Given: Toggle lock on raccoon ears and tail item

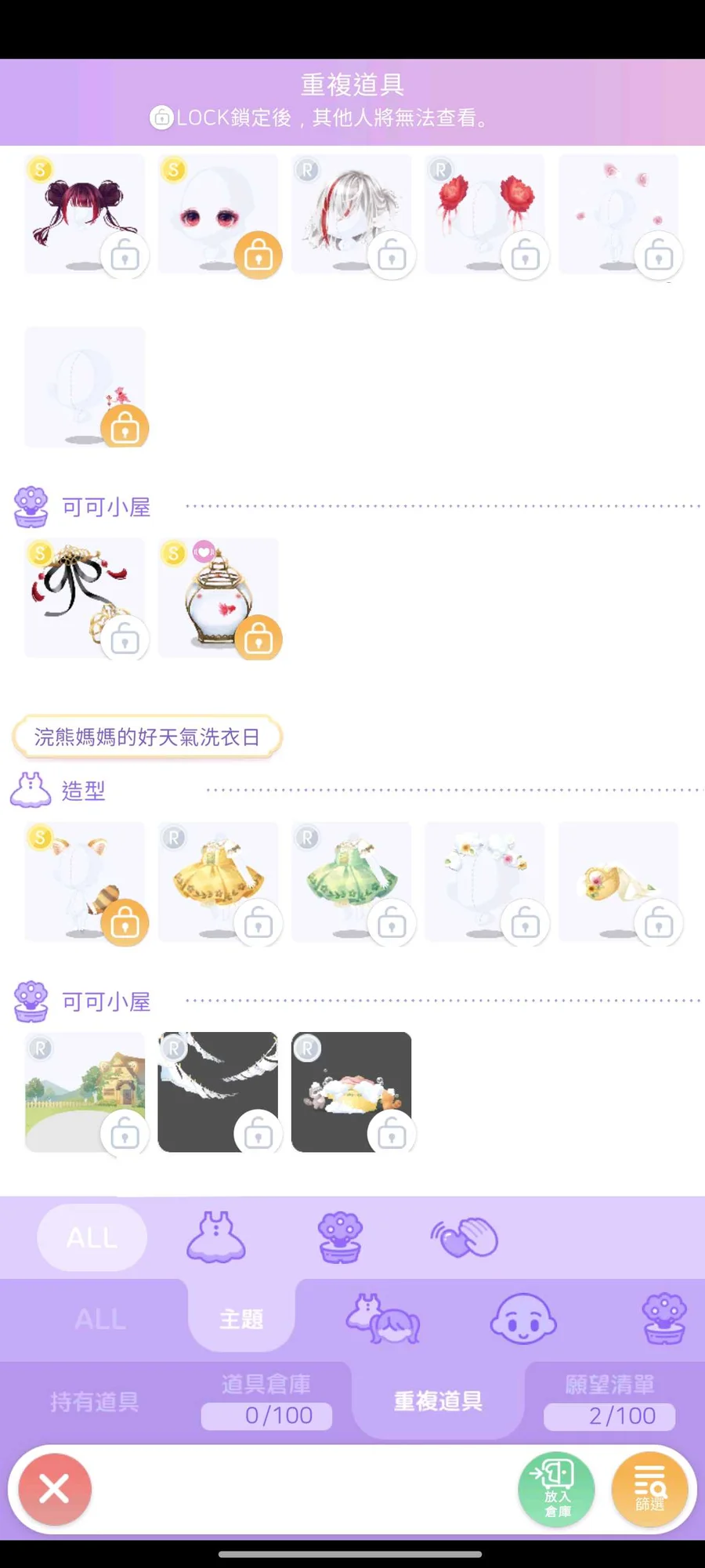Looking at the screenshot, I should (125, 924).
